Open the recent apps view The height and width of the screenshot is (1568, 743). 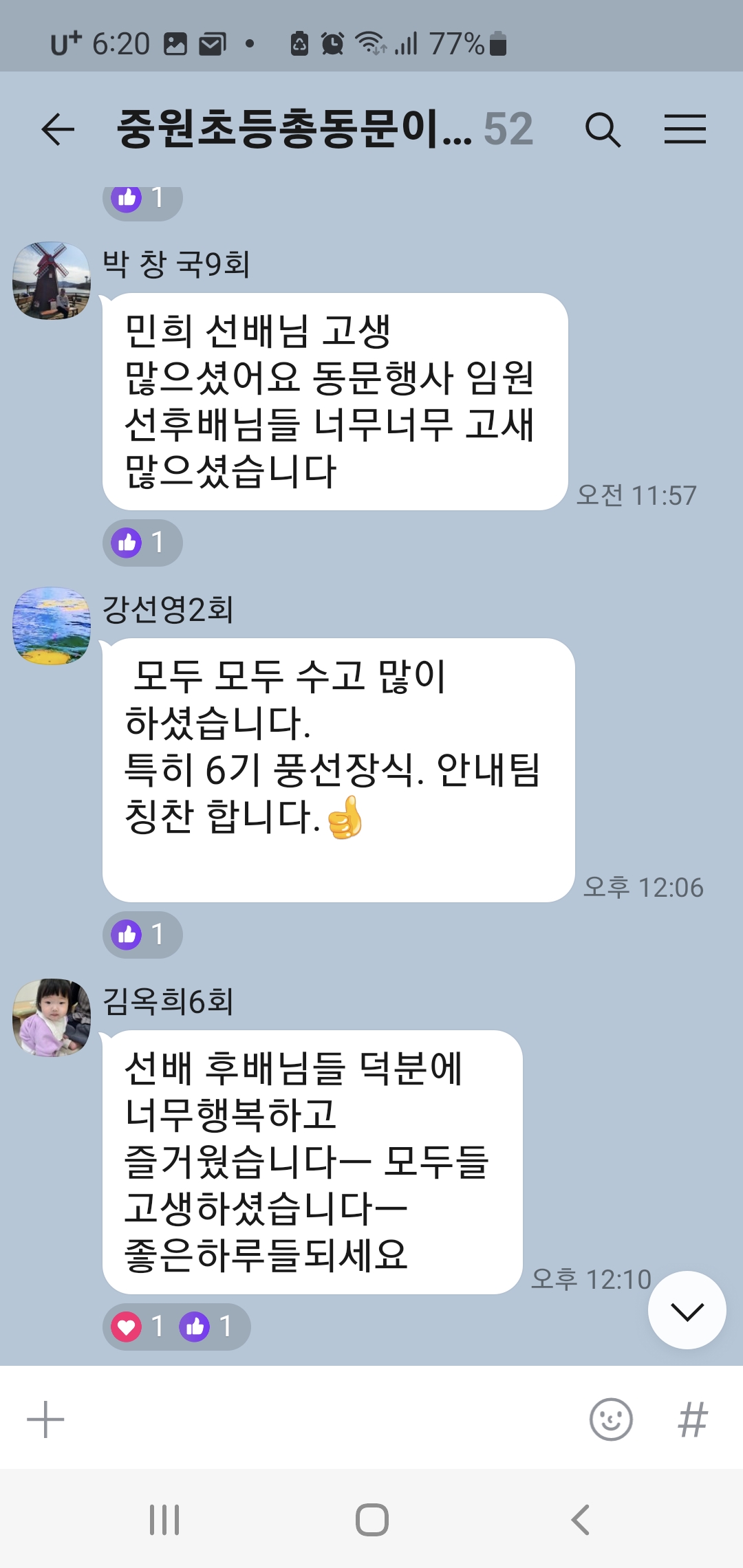pyautogui.click(x=164, y=1520)
